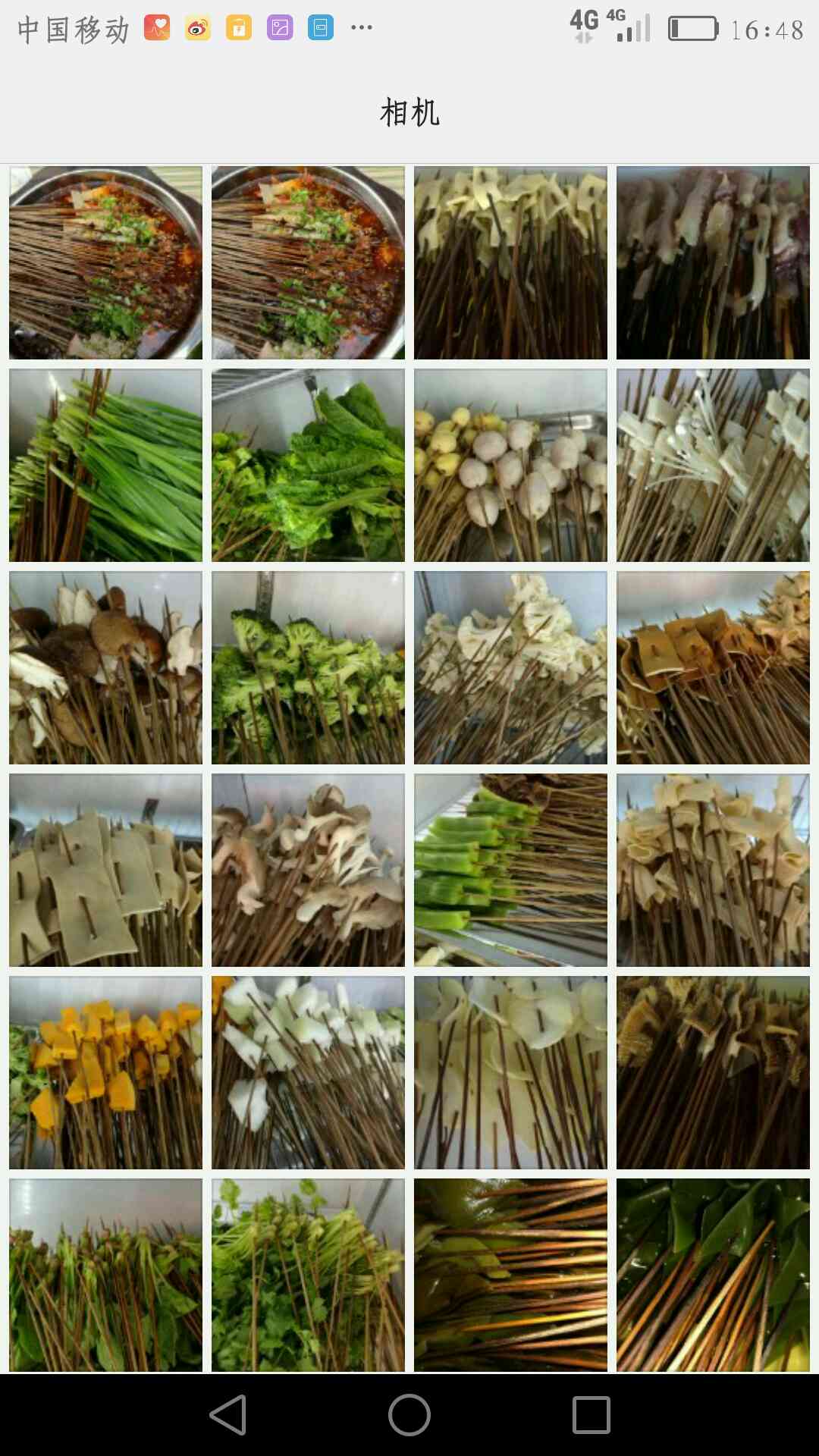This screenshot has height=1456, width=819.
Task: Open the orange pumpkin skewers photo
Action: pyautogui.click(x=105, y=1072)
